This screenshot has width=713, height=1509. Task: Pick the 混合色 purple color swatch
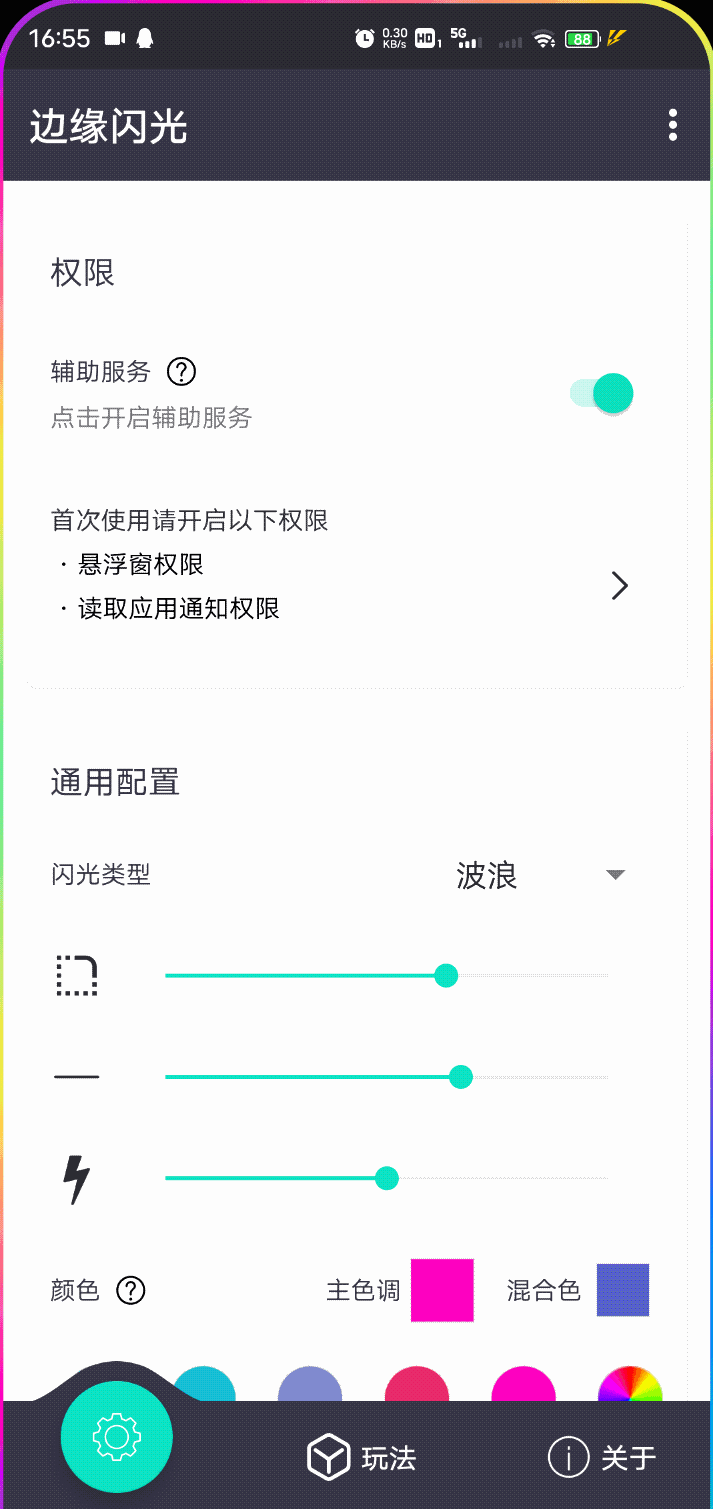623,1290
